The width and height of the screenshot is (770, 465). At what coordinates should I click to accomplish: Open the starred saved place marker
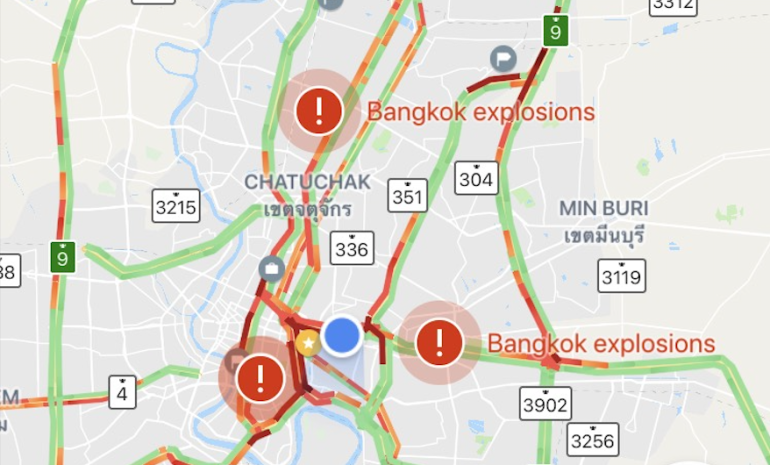[x=307, y=344]
